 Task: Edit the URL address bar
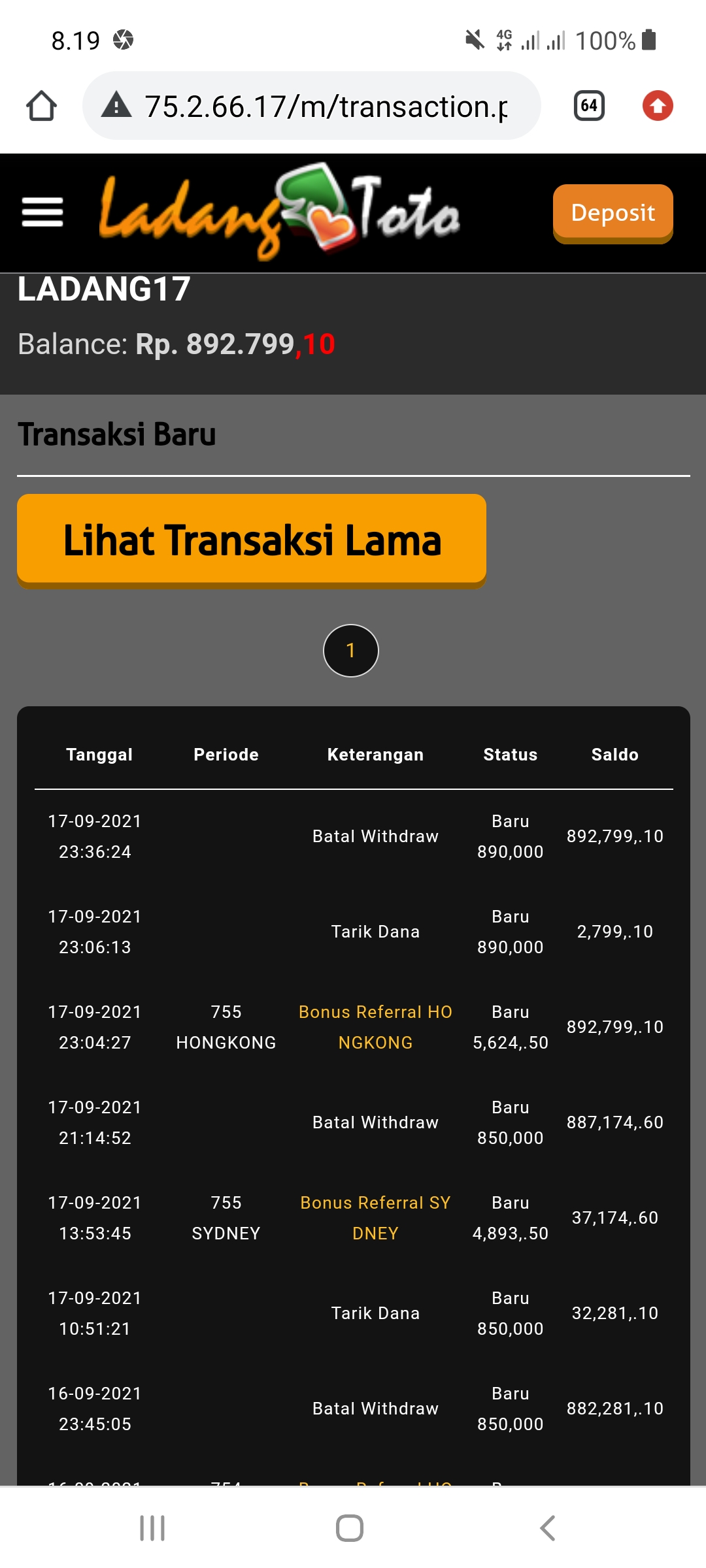(312, 106)
